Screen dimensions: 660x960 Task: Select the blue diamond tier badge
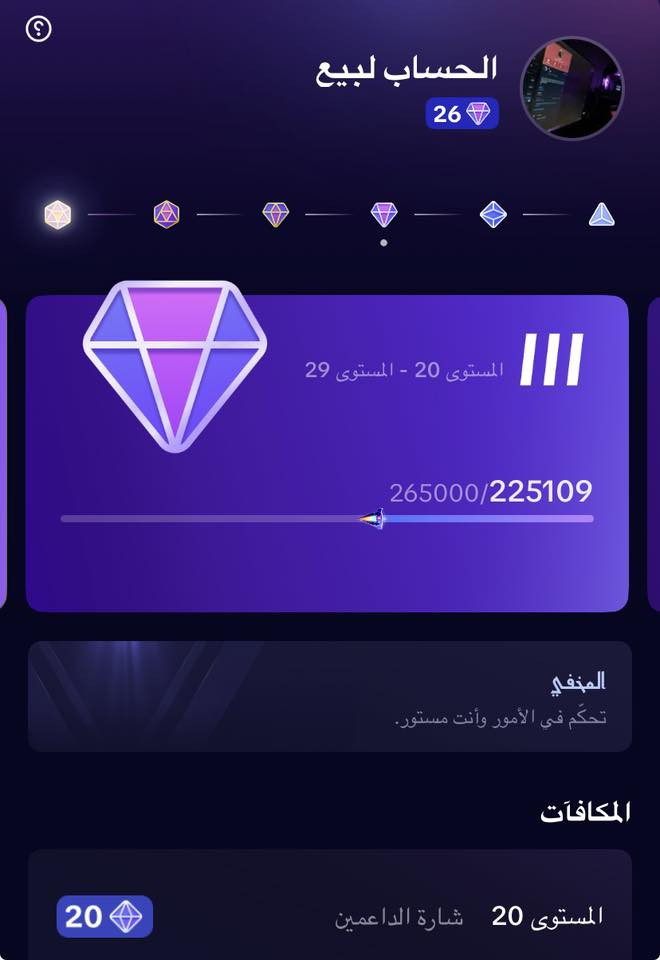[x=493, y=214]
